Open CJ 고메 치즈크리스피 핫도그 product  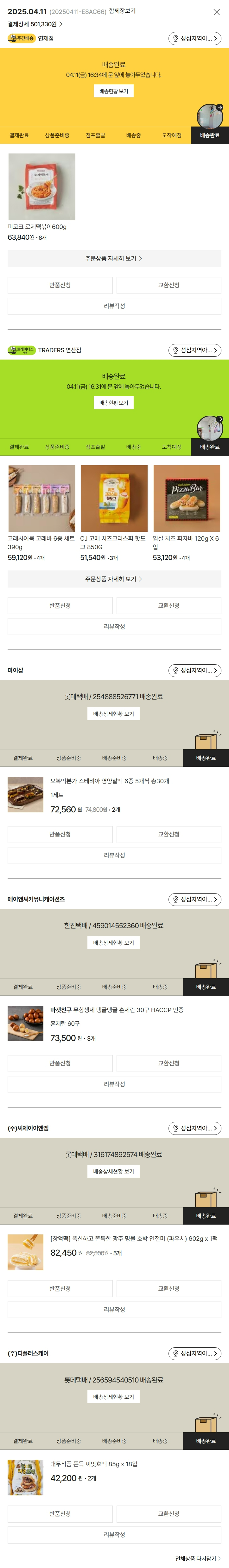pyautogui.click(x=114, y=498)
